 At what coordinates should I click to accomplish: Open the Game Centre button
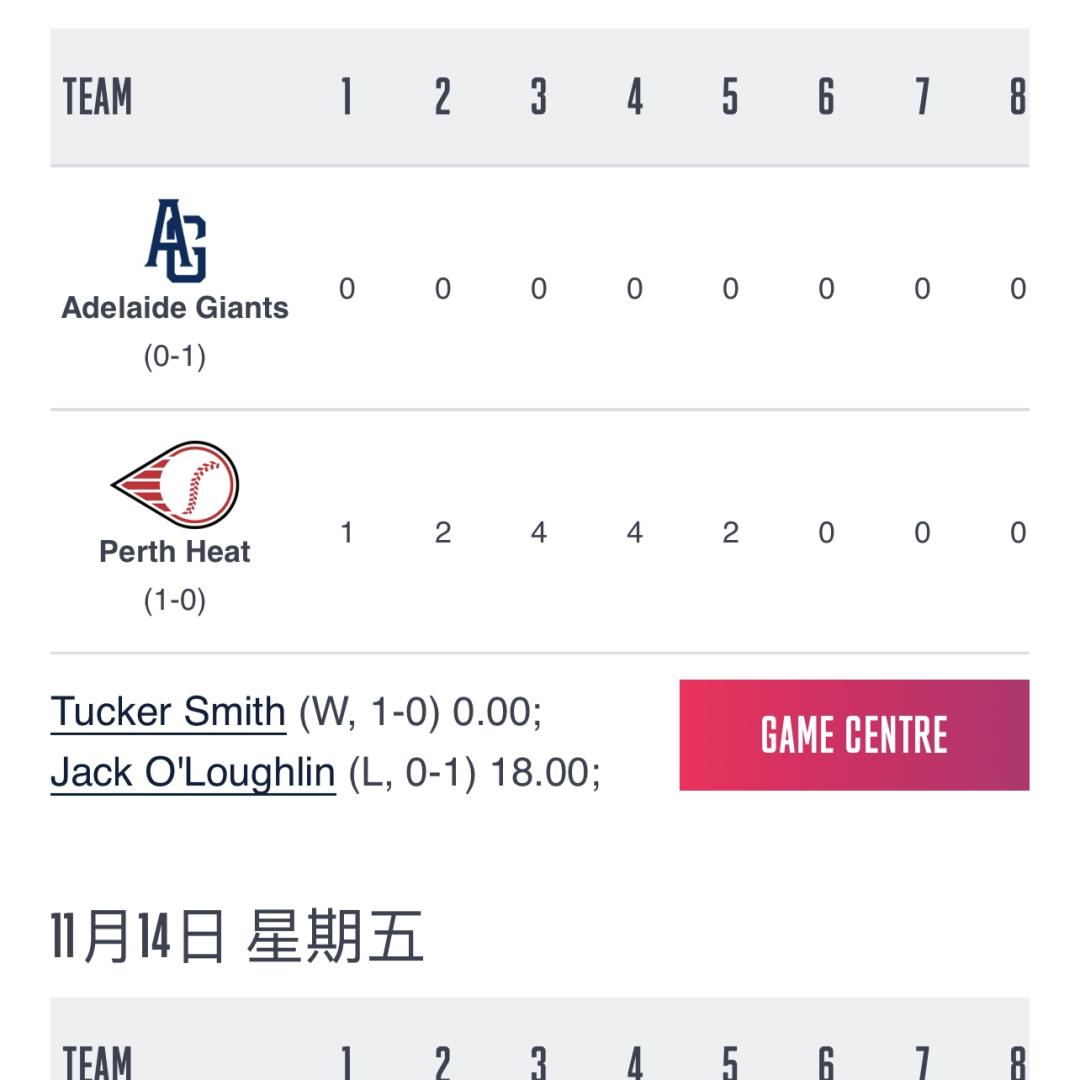coord(853,735)
